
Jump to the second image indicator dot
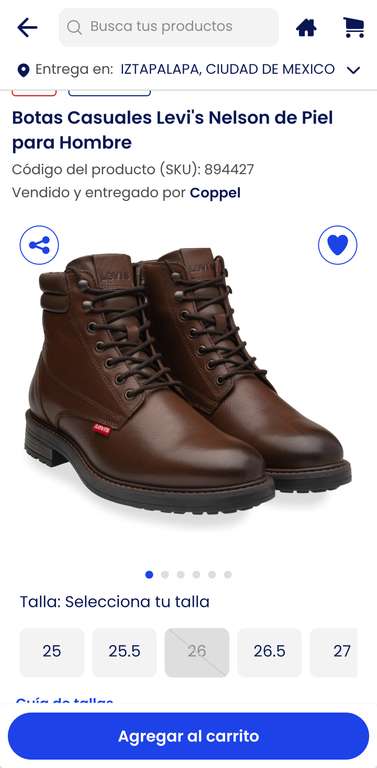point(165,575)
